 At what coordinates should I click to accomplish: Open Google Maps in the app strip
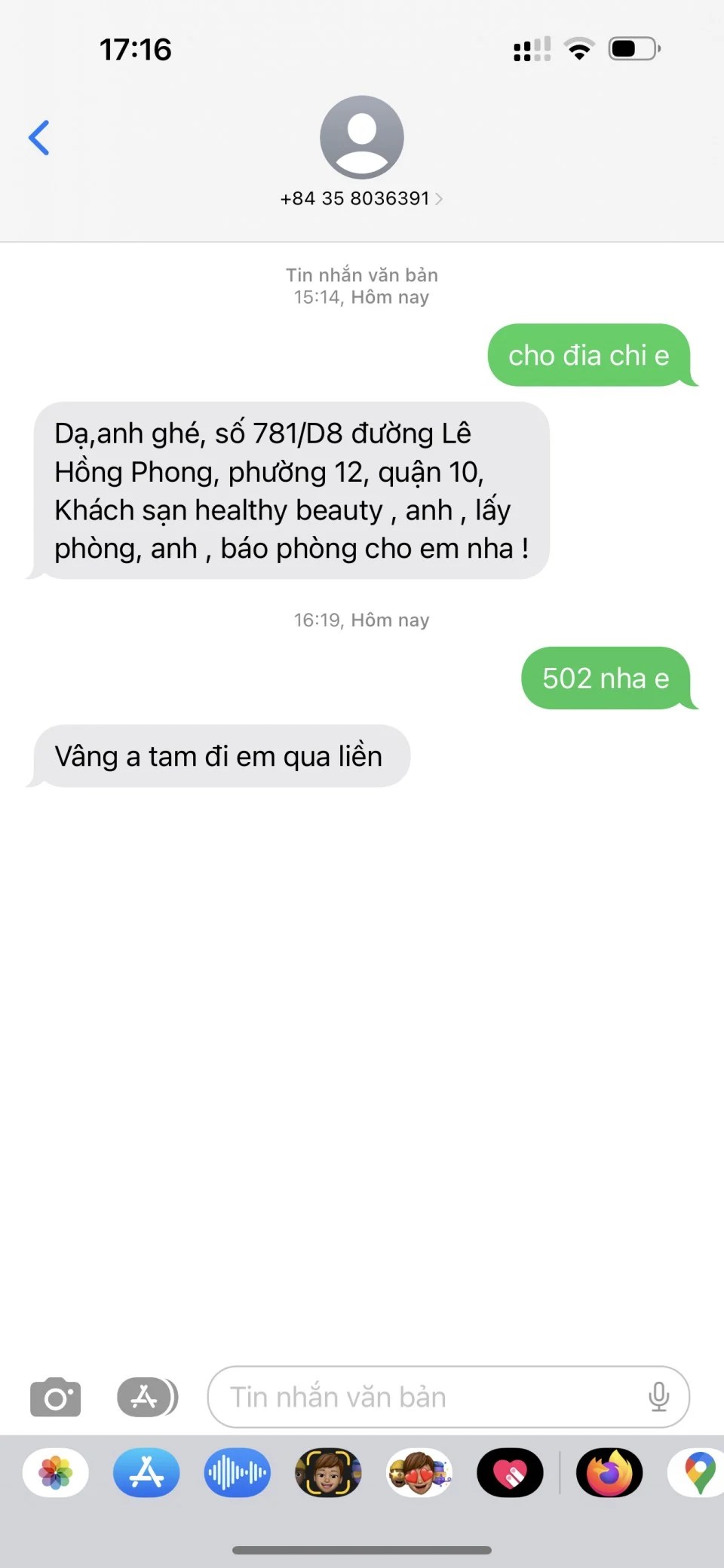point(698,1472)
